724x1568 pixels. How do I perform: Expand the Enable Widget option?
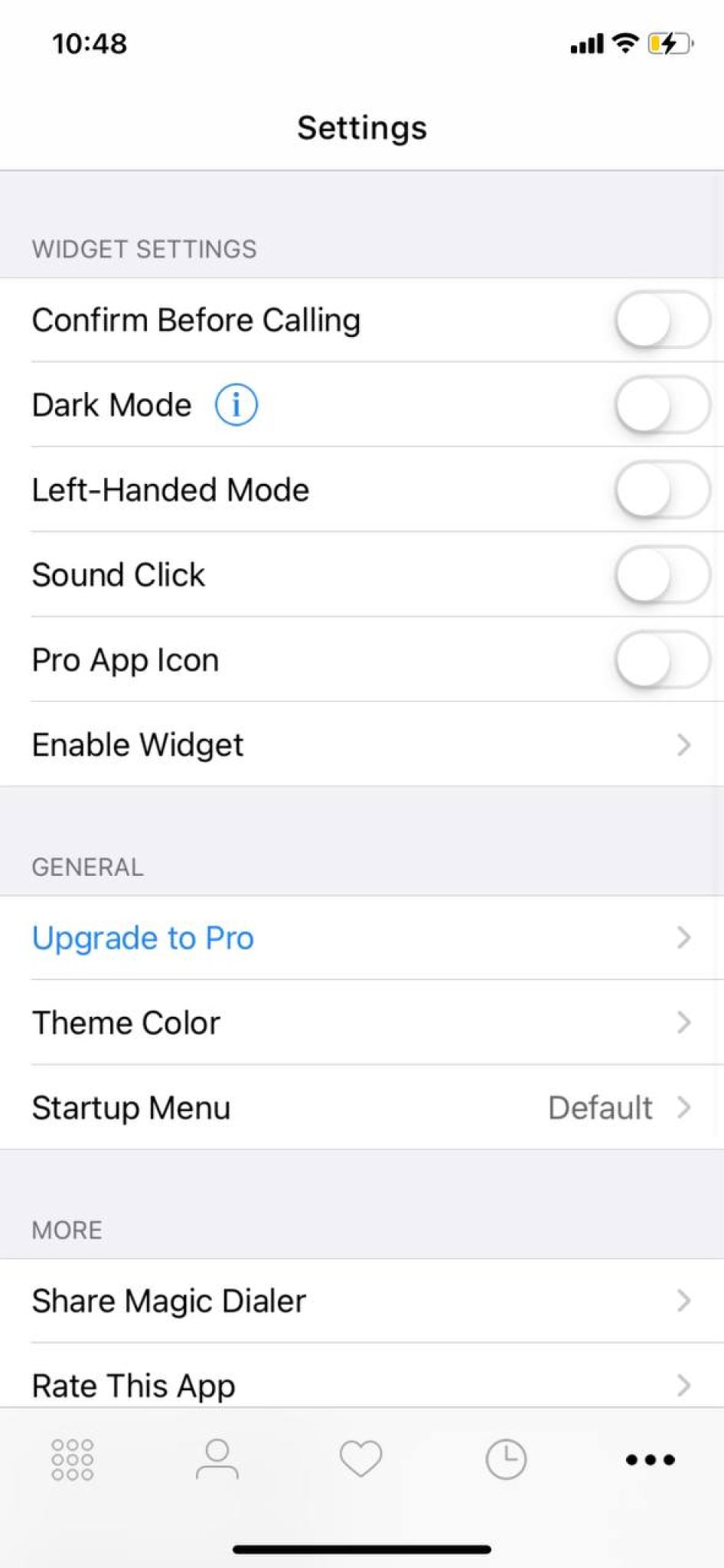tap(361, 744)
